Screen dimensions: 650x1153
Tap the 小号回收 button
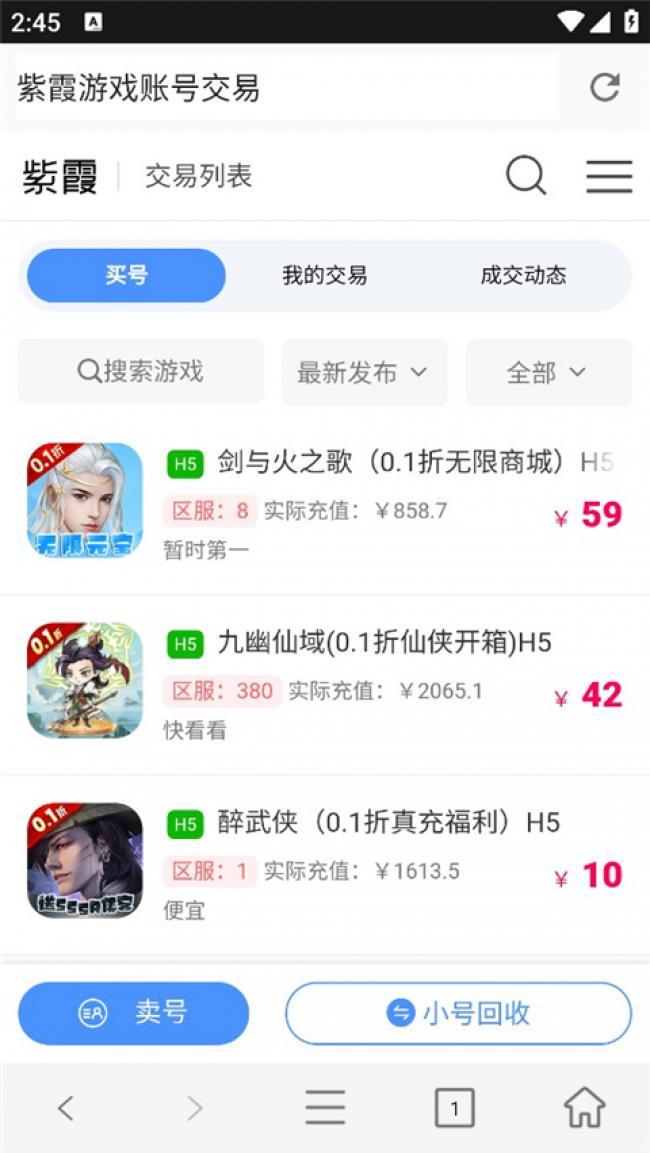point(458,1013)
